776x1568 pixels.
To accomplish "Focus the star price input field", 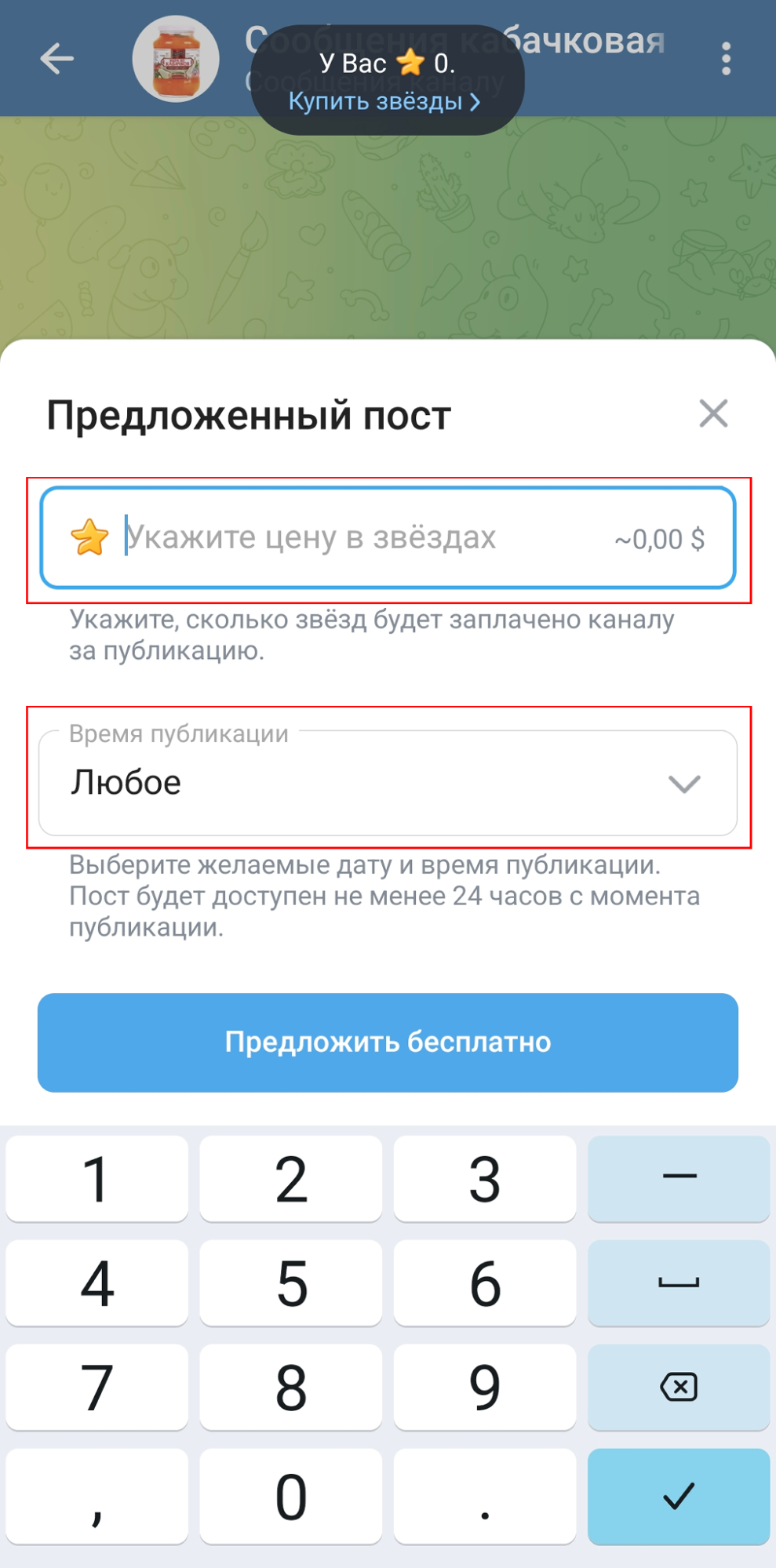I will (361, 538).
